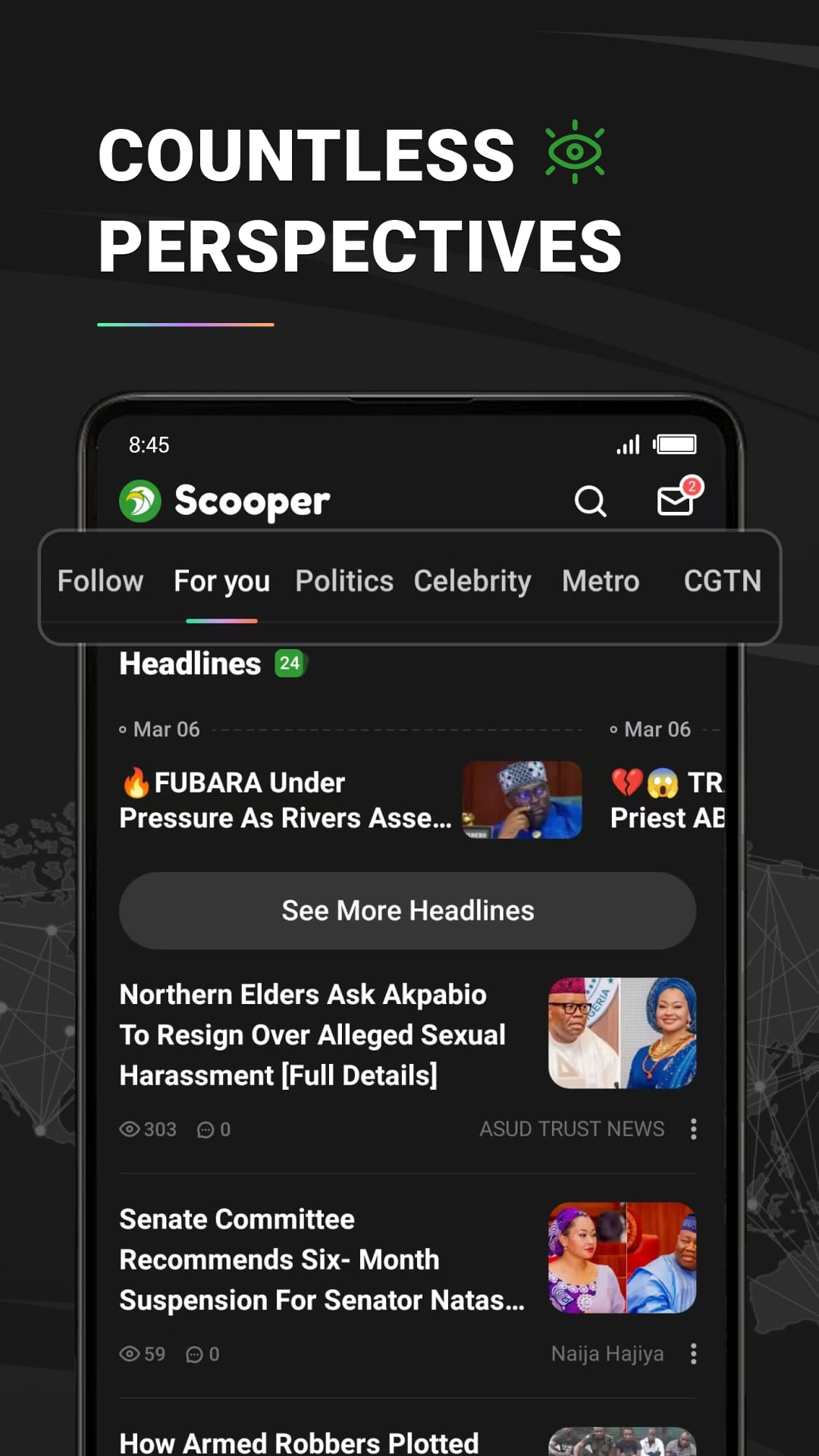The height and width of the screenshot is (1456, 819).
Task: Tap the comment bubble on the Senate article
Action: 196,1354
